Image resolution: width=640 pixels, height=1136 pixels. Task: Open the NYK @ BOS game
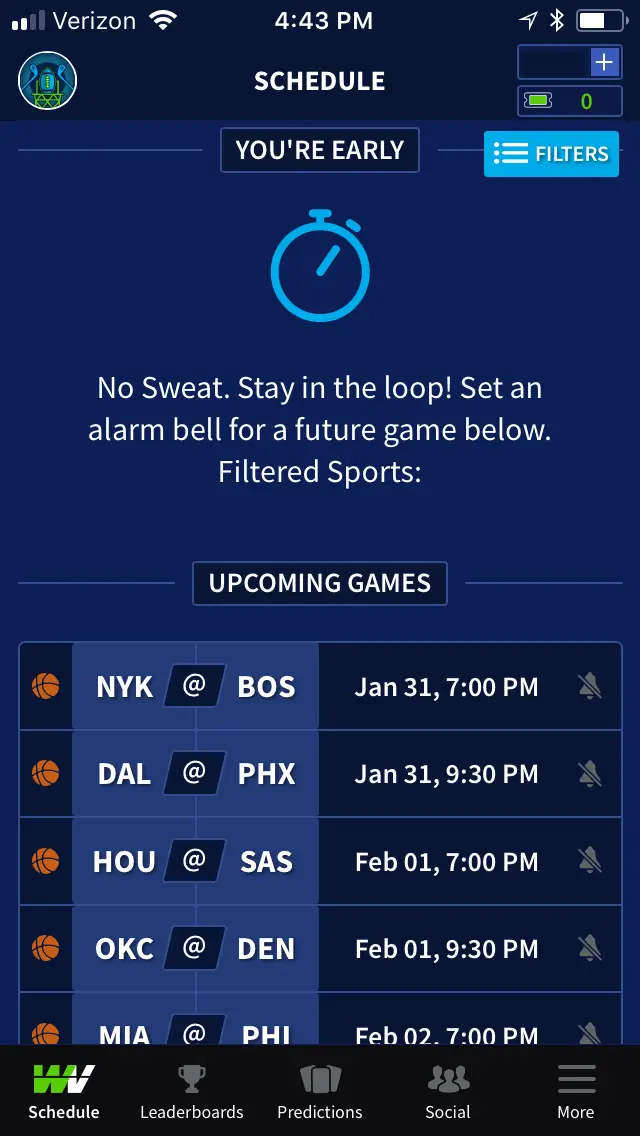(x=195, y=687)
